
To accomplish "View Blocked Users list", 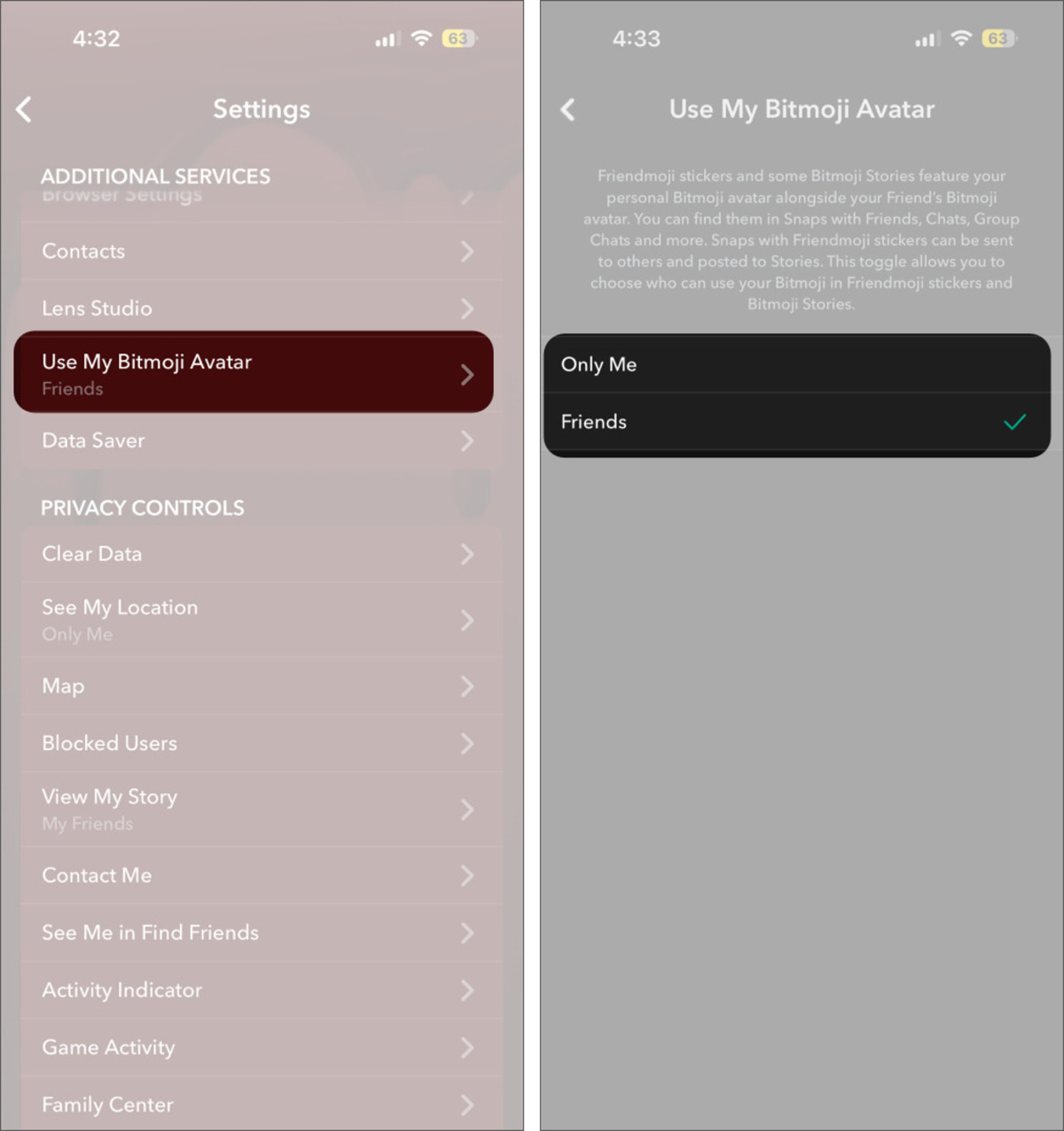I will pos(257,744).
